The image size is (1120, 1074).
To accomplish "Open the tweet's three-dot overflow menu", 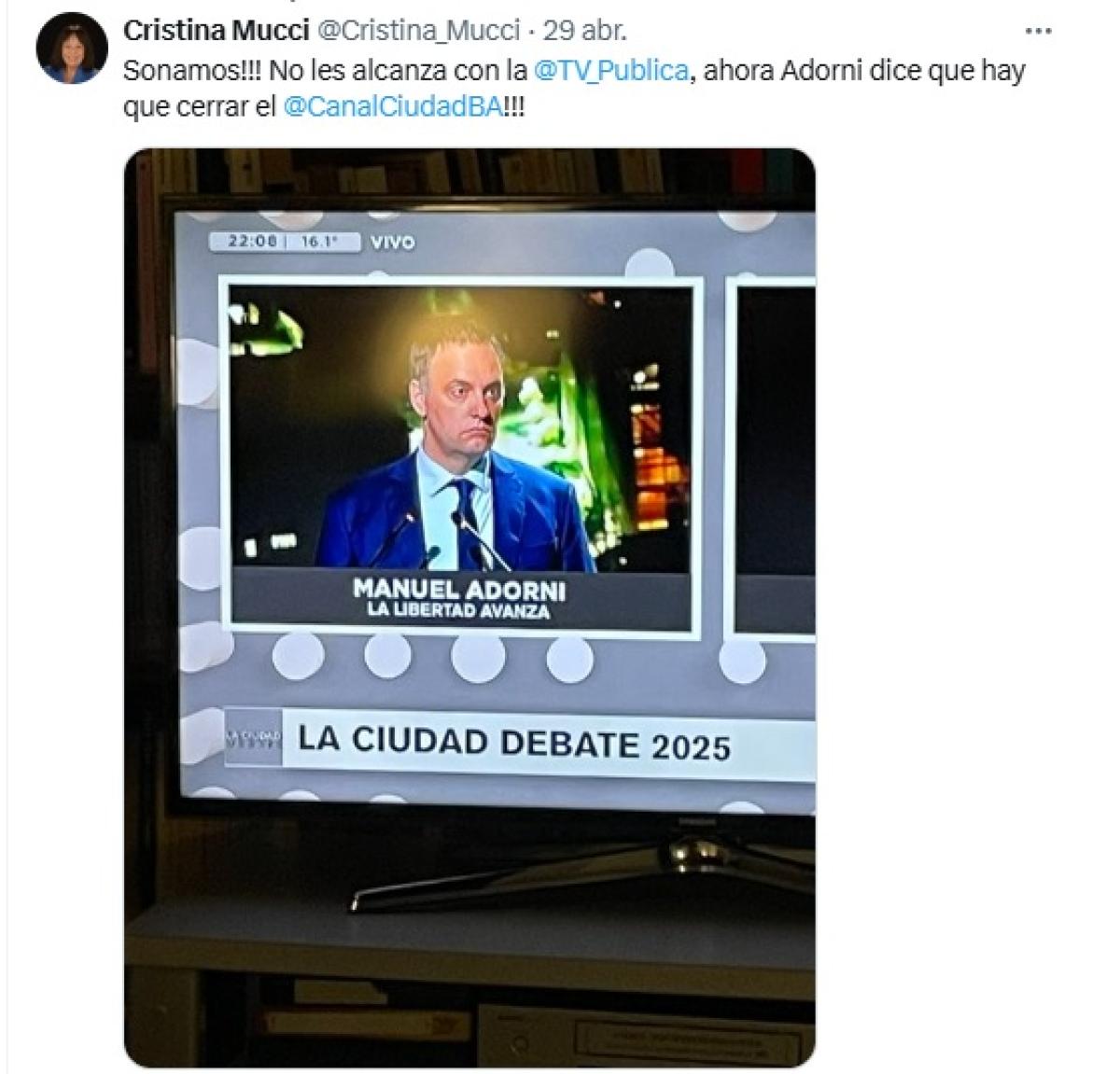I will pos(1038,31).
